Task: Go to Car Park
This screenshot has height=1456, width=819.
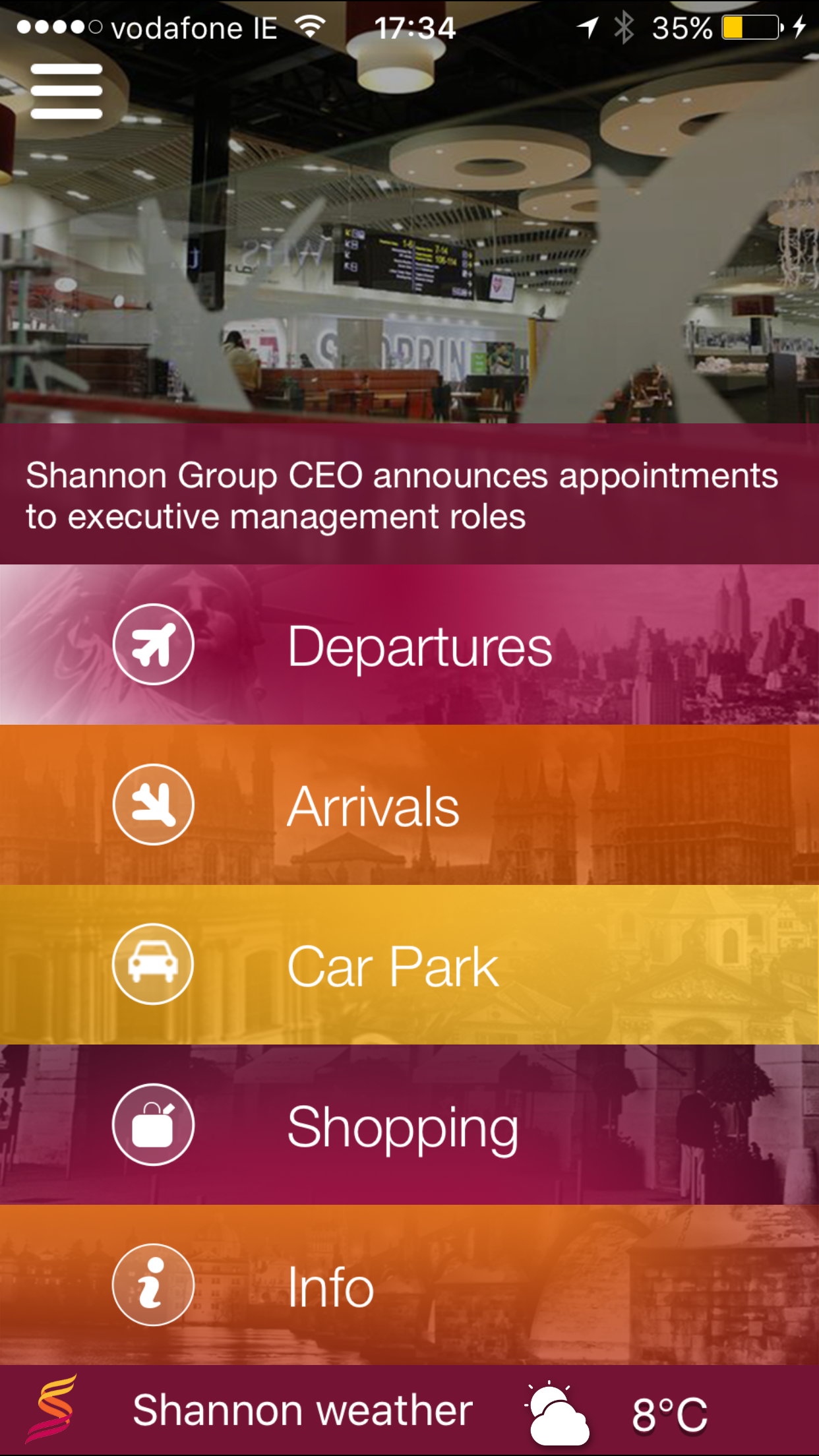Action: coord(409,965)
